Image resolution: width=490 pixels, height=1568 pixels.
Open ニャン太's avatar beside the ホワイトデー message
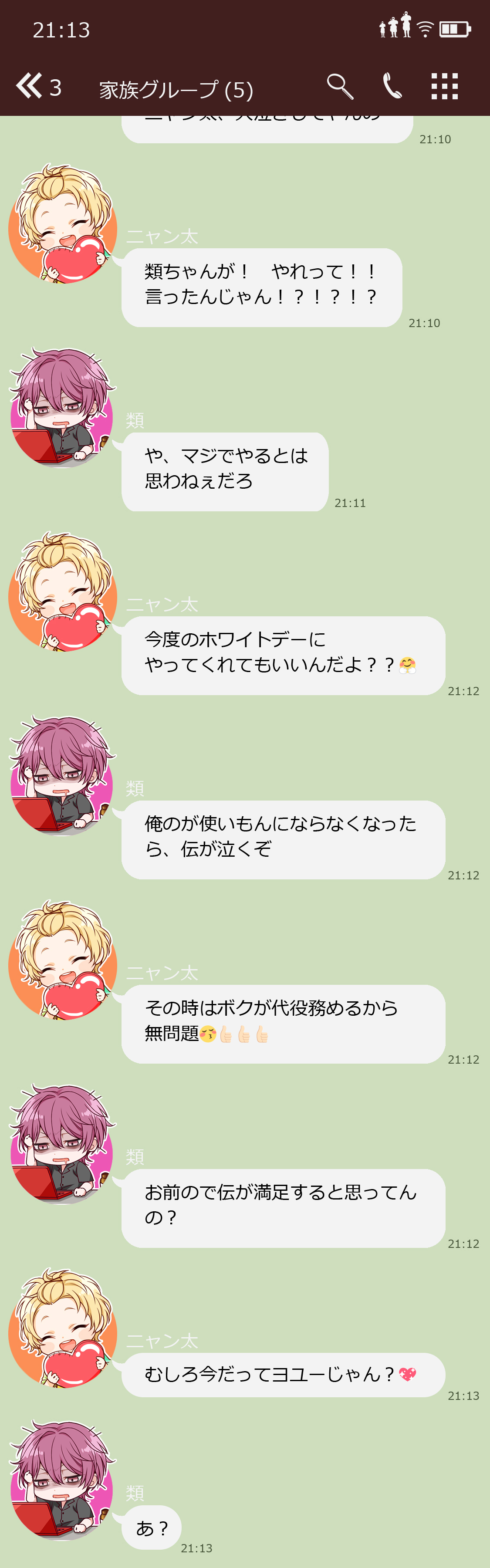click(x=62, y=593)
